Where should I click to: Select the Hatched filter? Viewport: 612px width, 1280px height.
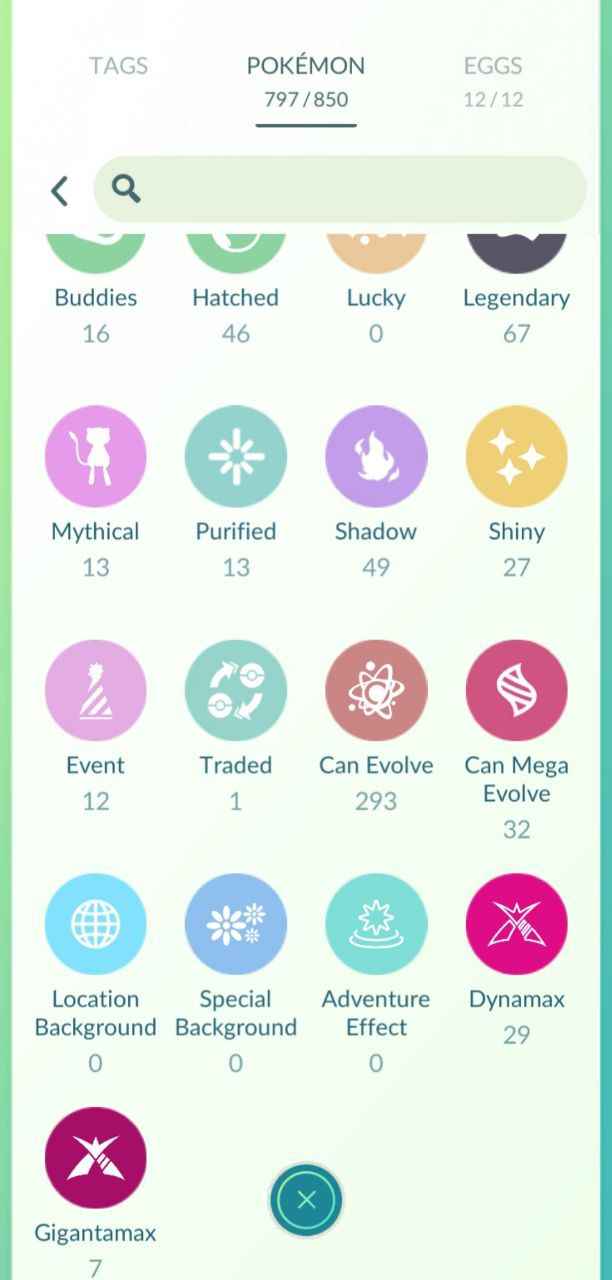[236, 260]
